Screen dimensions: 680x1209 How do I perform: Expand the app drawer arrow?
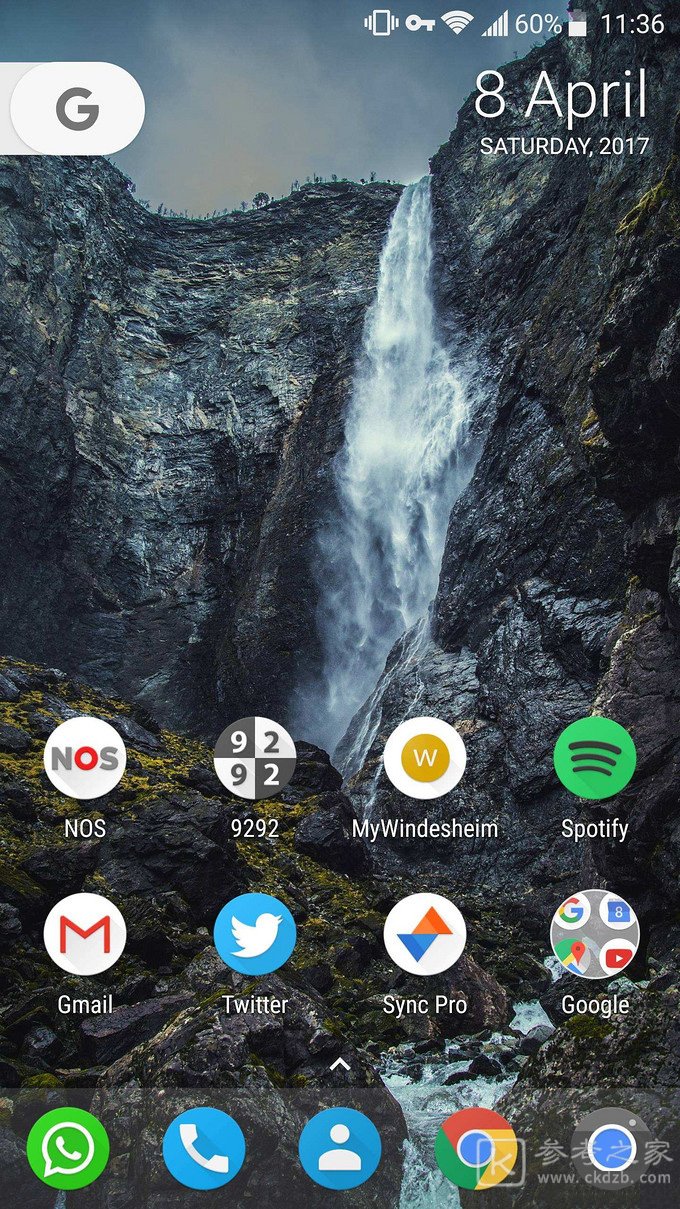click(x=340, y=1066)
